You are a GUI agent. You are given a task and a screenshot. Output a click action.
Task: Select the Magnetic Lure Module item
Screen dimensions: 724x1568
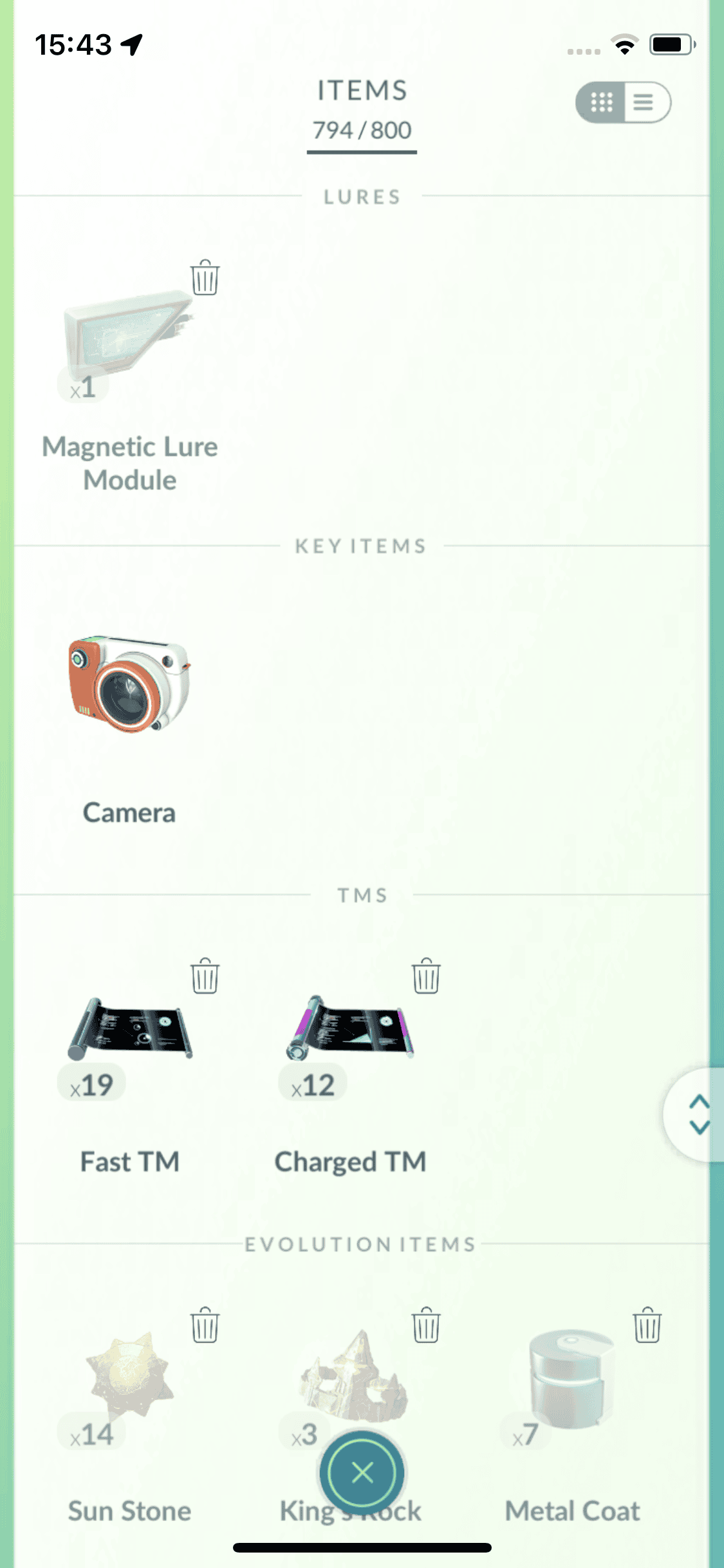pyautogui.click(x=129, y=335)
